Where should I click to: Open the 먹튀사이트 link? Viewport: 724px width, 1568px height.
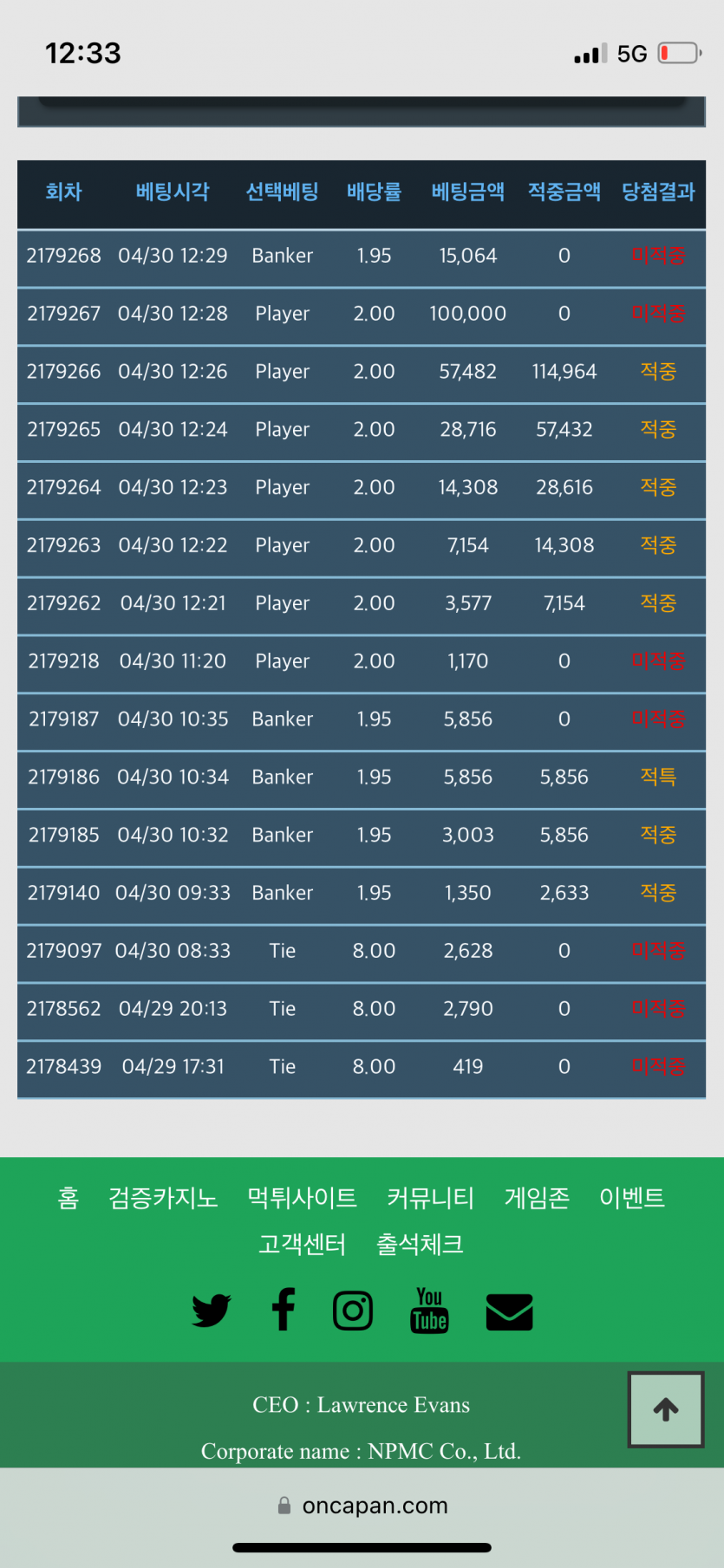[302, 1198]
